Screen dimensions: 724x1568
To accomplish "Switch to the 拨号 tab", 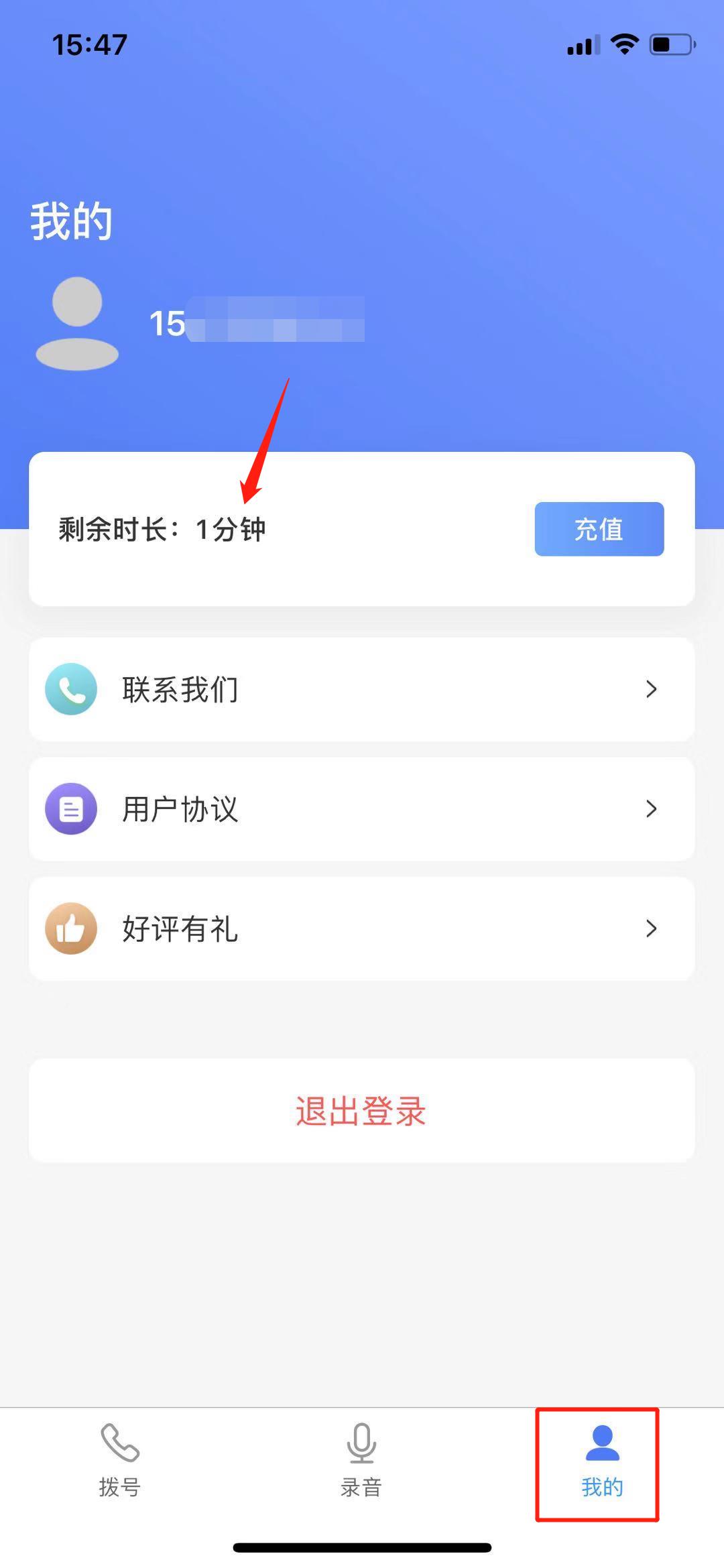I will (x=119, y=1468).
